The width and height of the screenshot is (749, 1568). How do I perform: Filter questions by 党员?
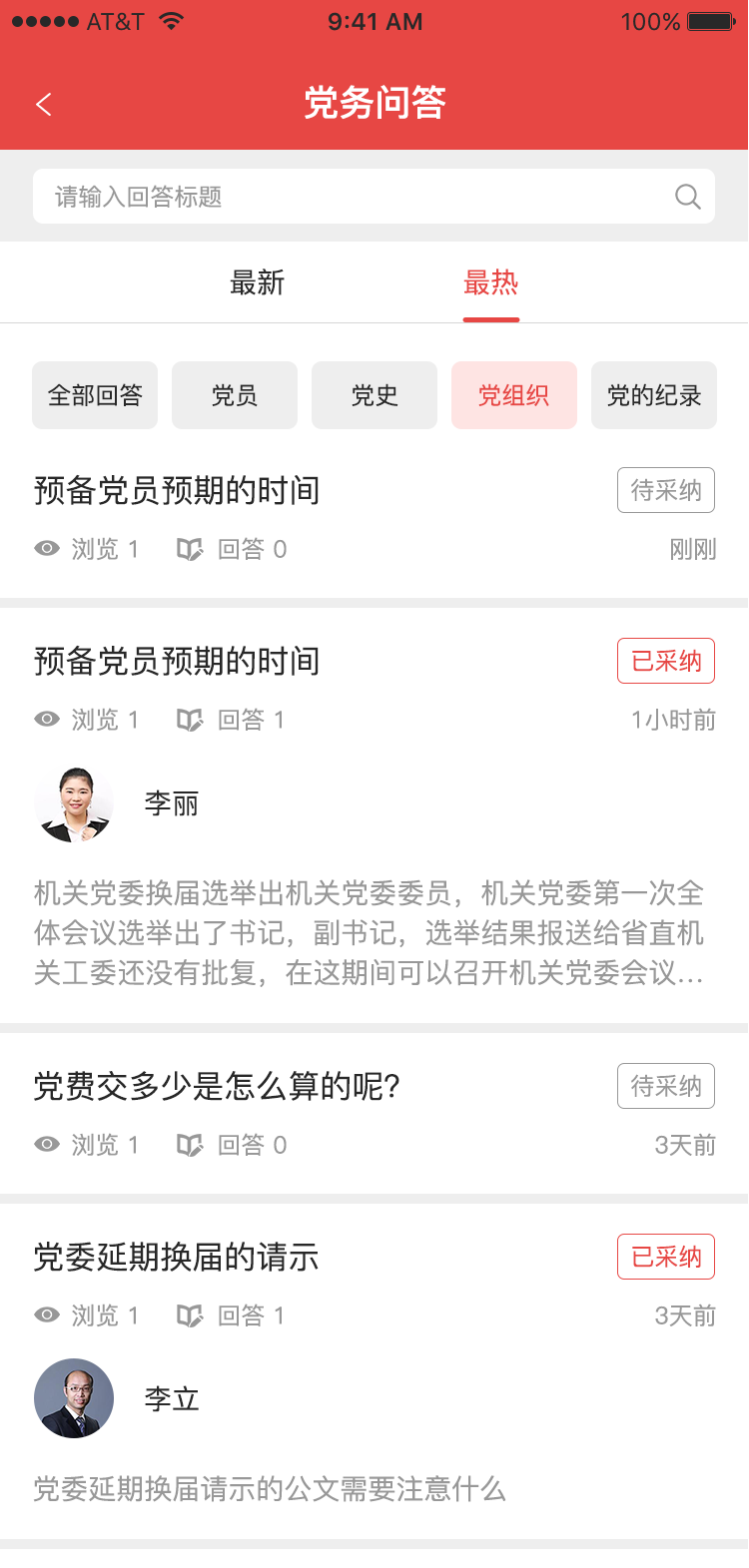235,395
